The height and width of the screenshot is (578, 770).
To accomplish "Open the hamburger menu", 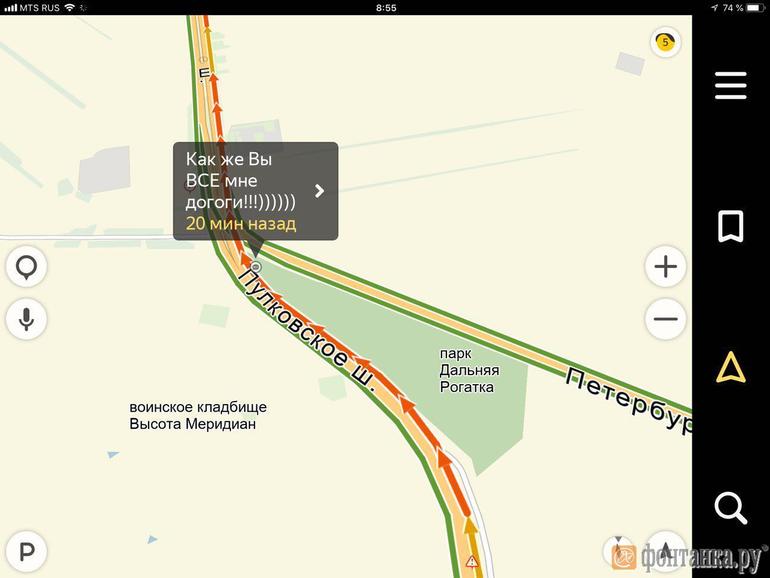I will (731, 86).
